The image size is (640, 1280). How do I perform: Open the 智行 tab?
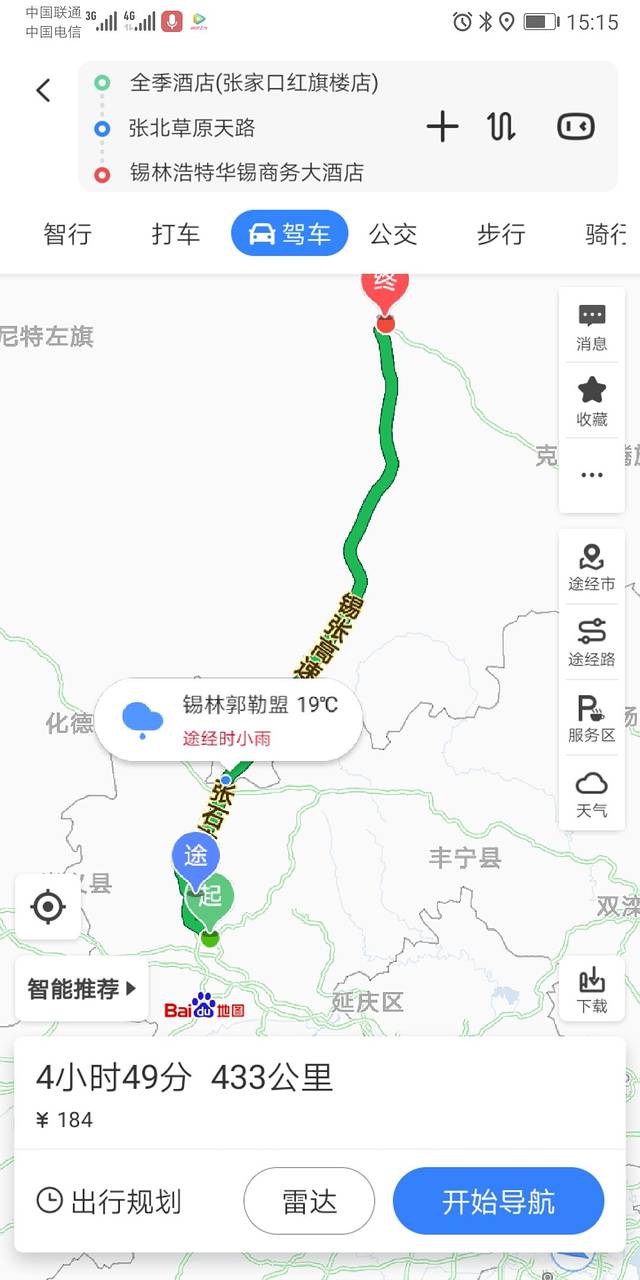[x=68, y=234]
